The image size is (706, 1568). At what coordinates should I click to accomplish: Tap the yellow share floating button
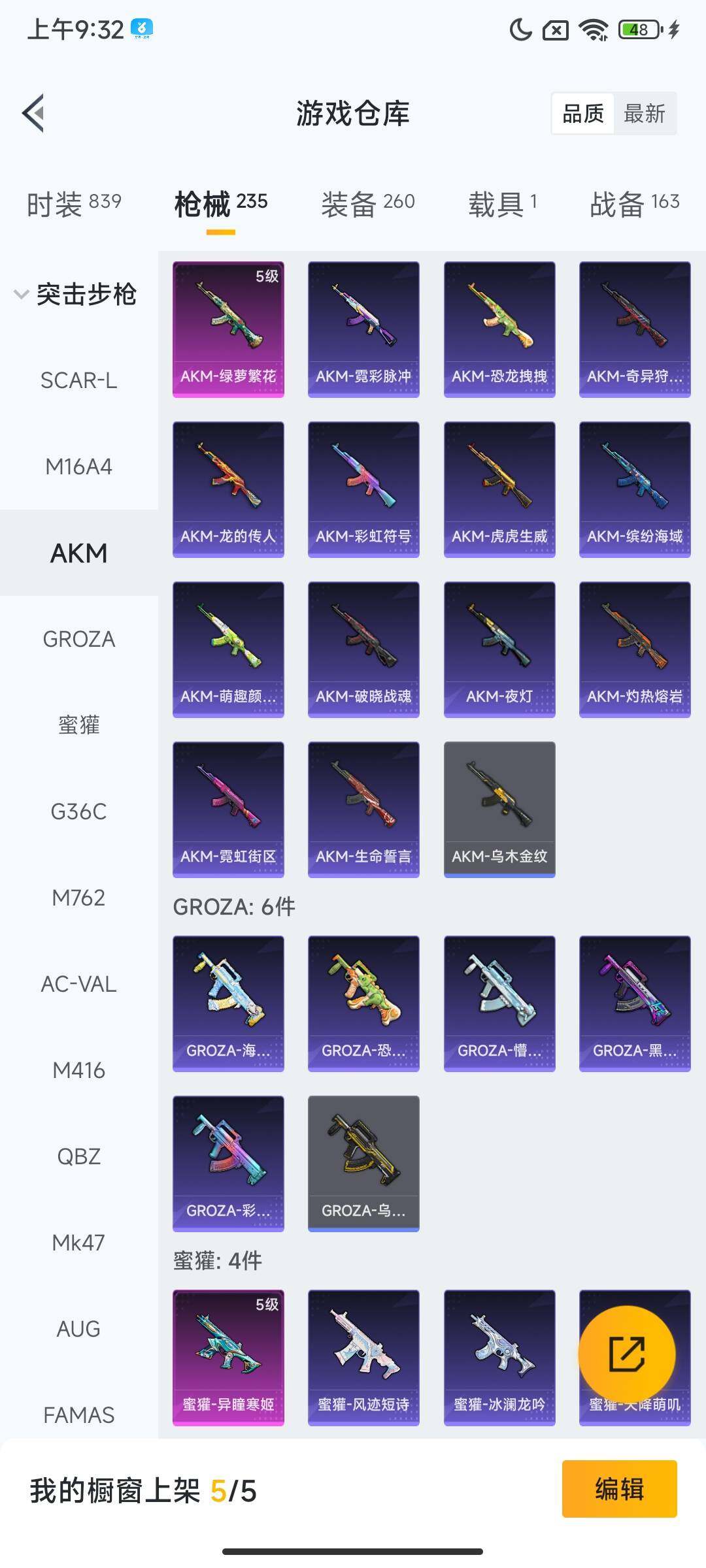tap(626, 1354)
